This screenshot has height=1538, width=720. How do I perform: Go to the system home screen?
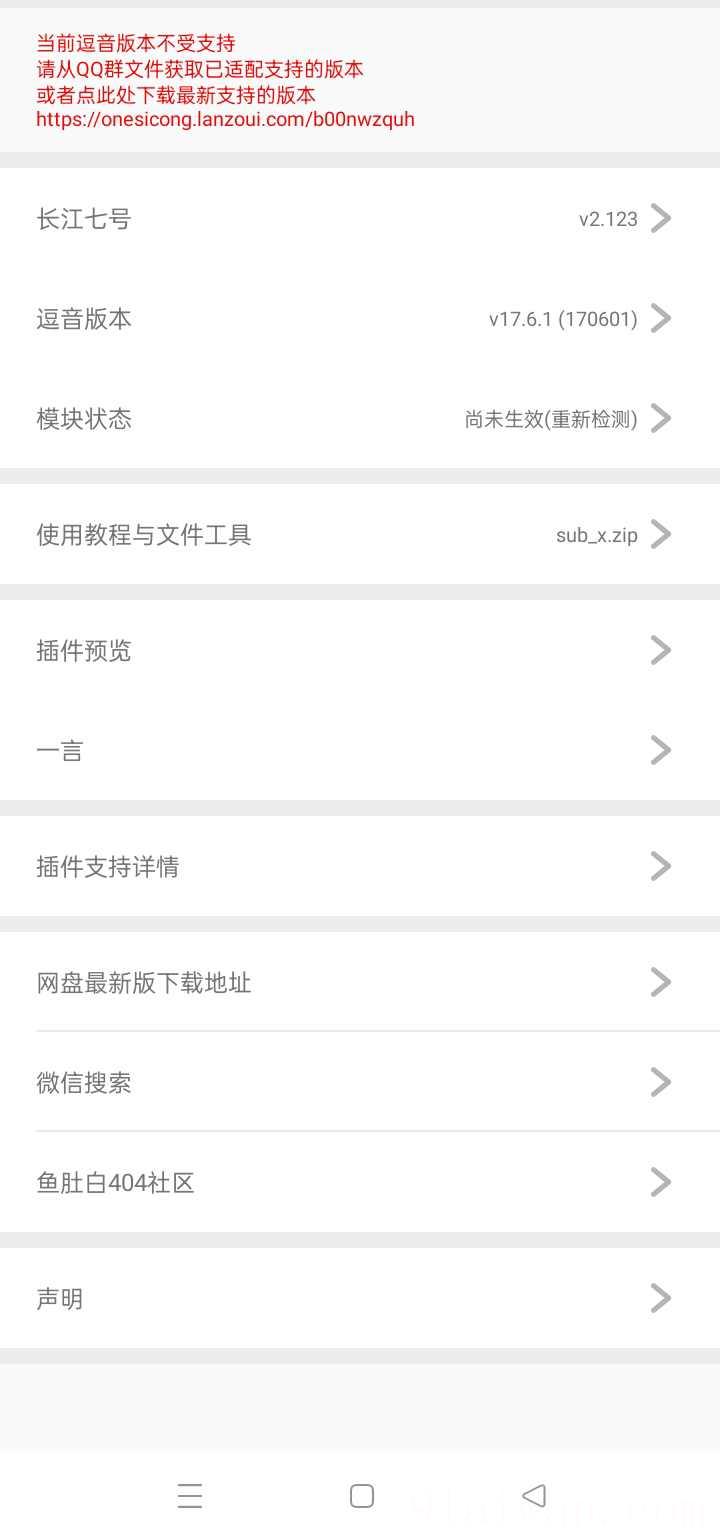(x=361, y=1495)
